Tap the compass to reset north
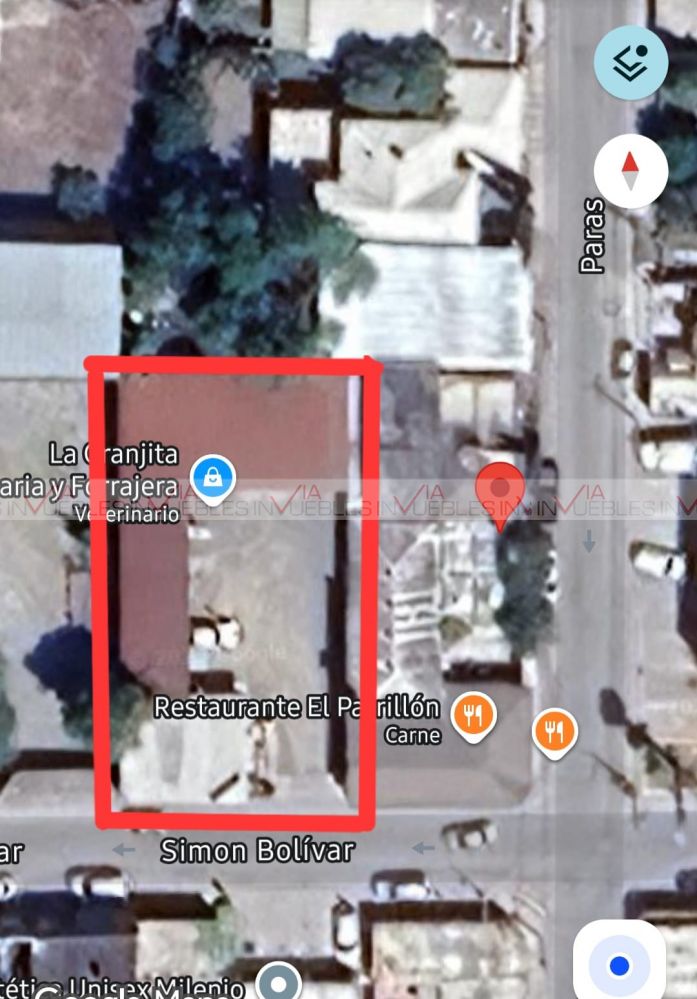This screenshot has height=999, width=697. (630, 171)
